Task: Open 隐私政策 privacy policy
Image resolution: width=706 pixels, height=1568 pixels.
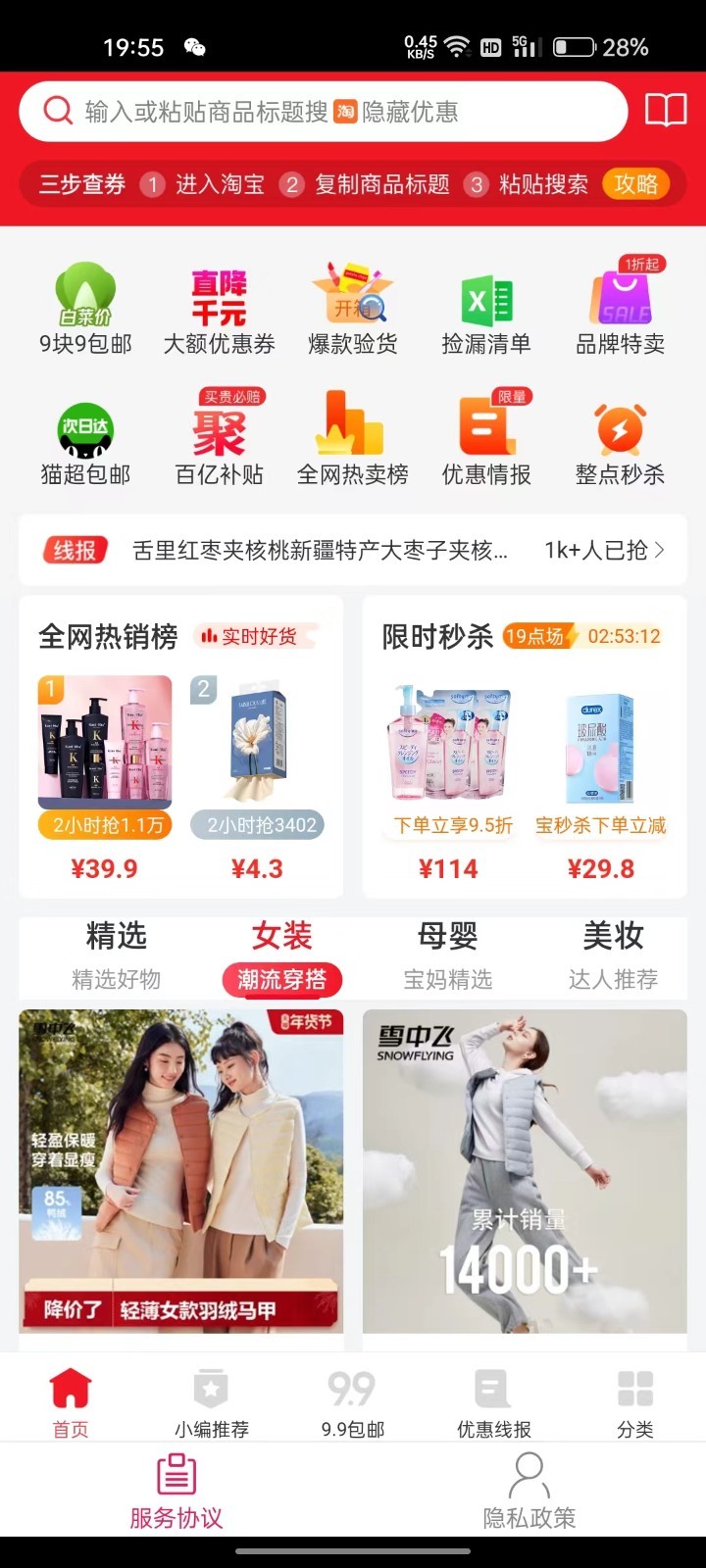Action: pos(529,1492)
